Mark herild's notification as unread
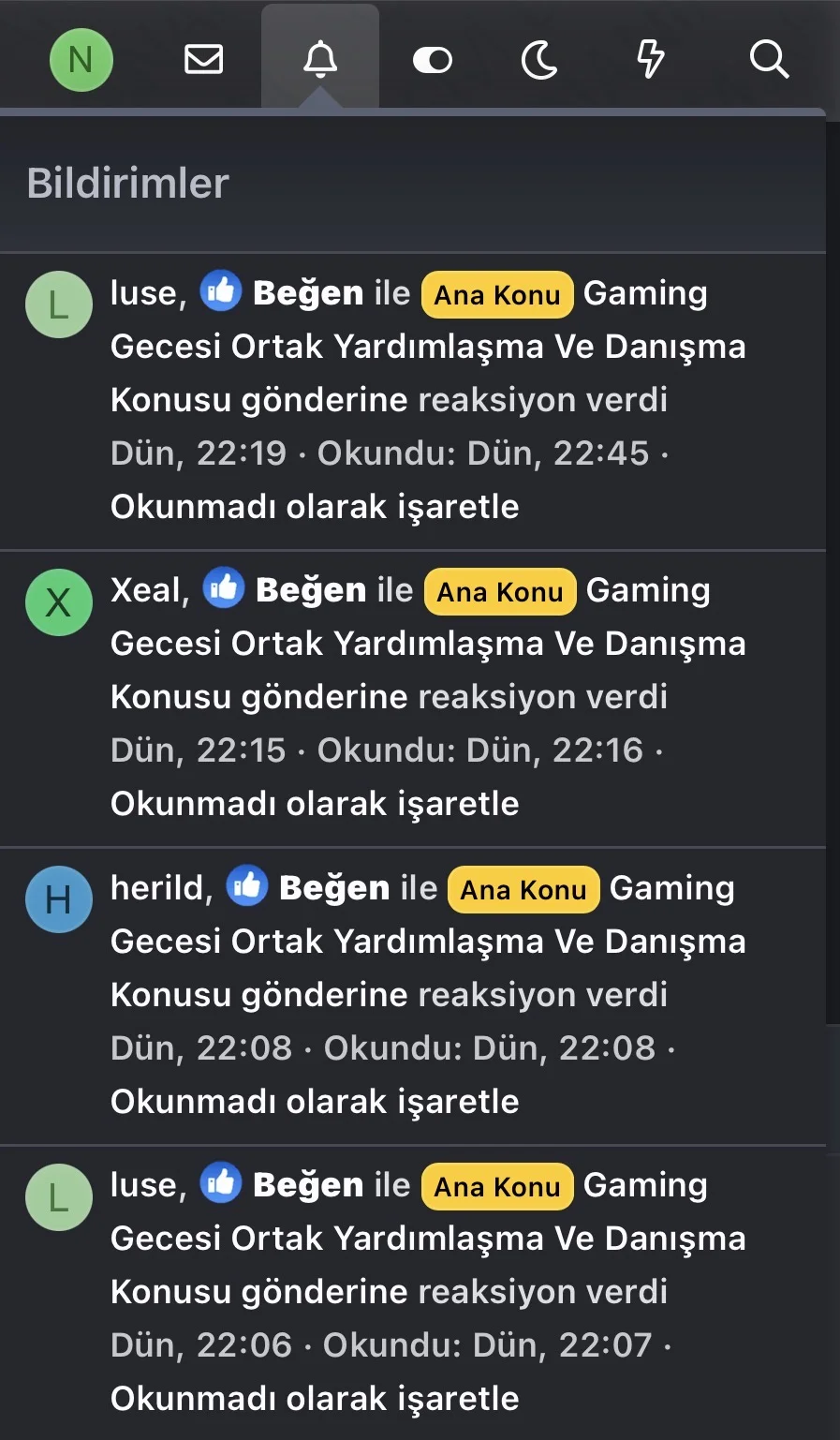 pyautogui.click(x=315, y=1102)
